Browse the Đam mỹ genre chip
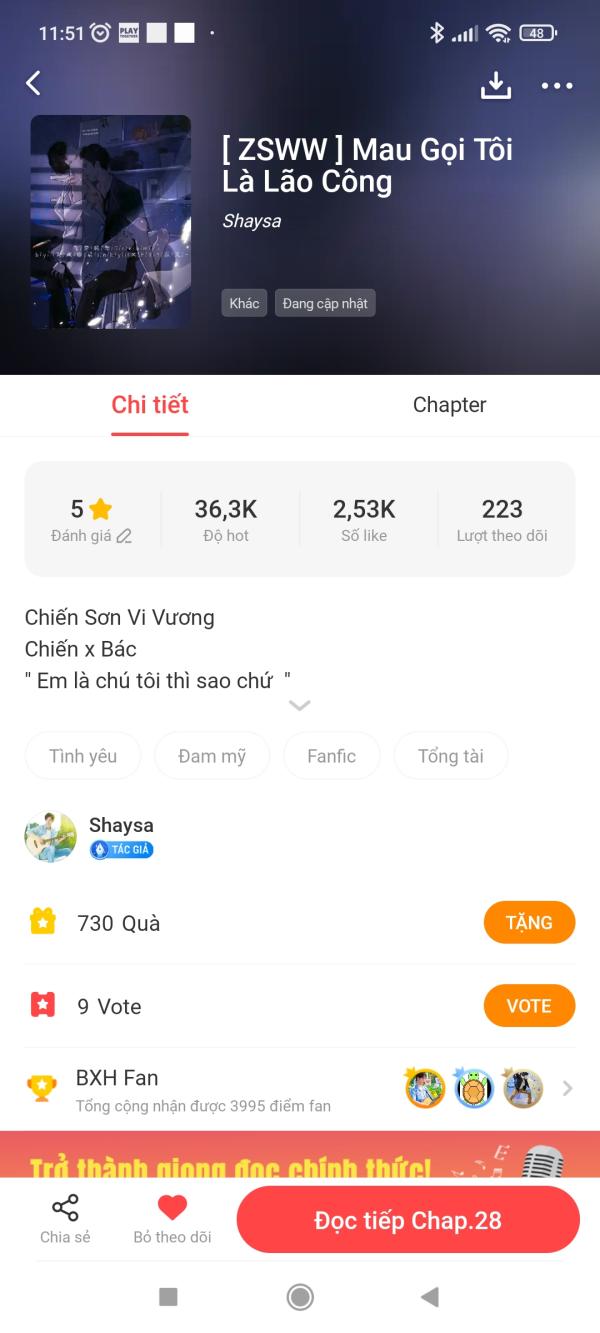 click(212, 756)
